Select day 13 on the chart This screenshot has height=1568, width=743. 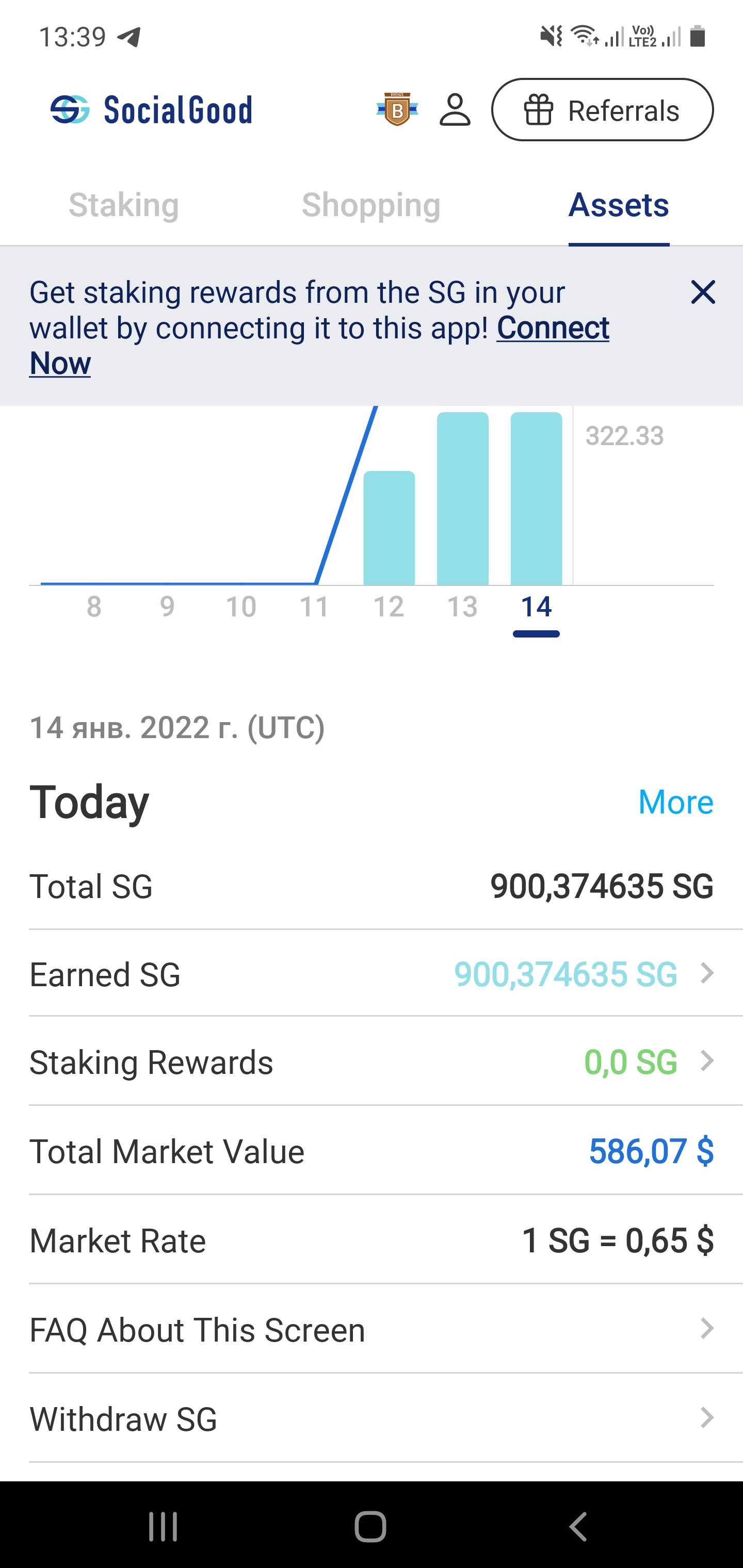pyautogui.click(x=462, y=606)
